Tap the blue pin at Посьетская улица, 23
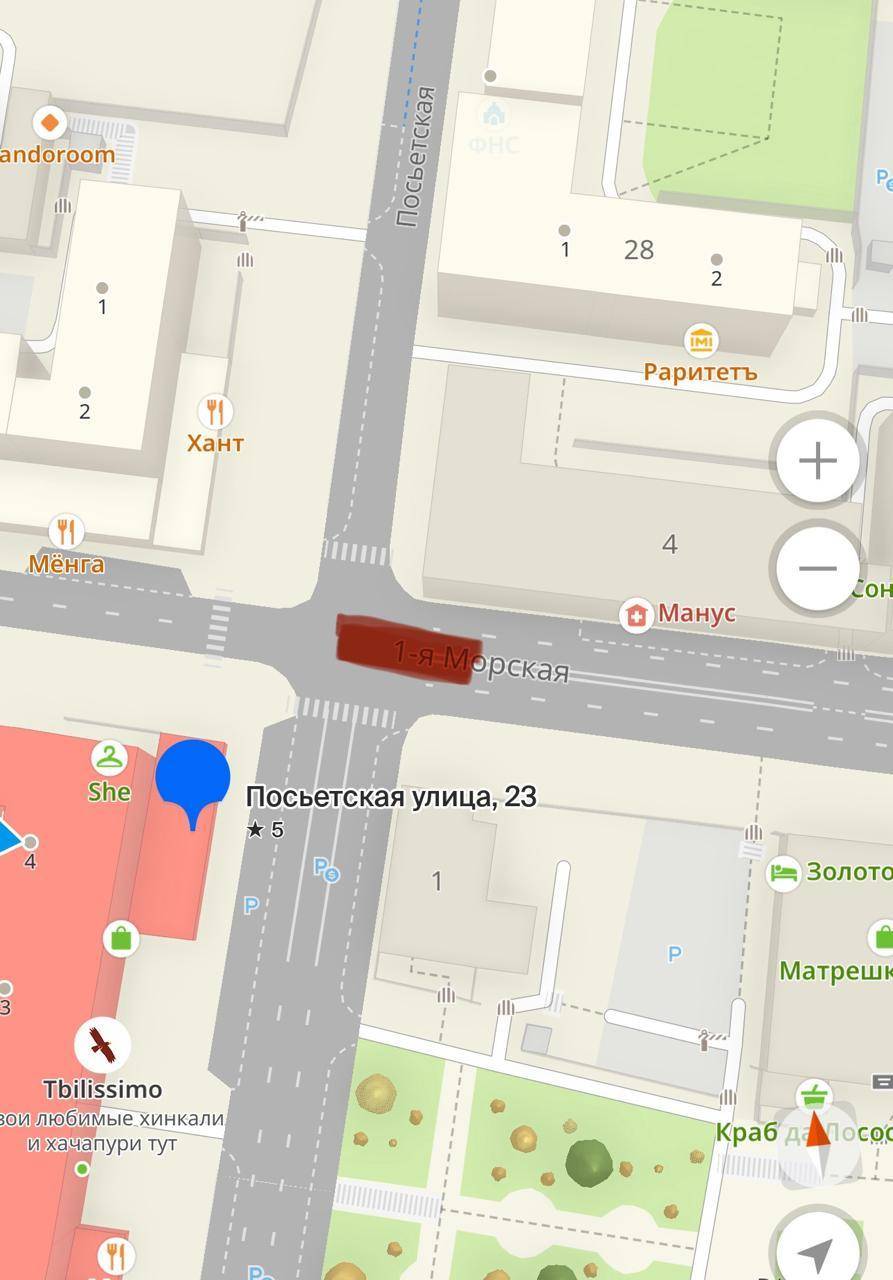This screenshot has height=1280, width=893. (x=193, y=780)
